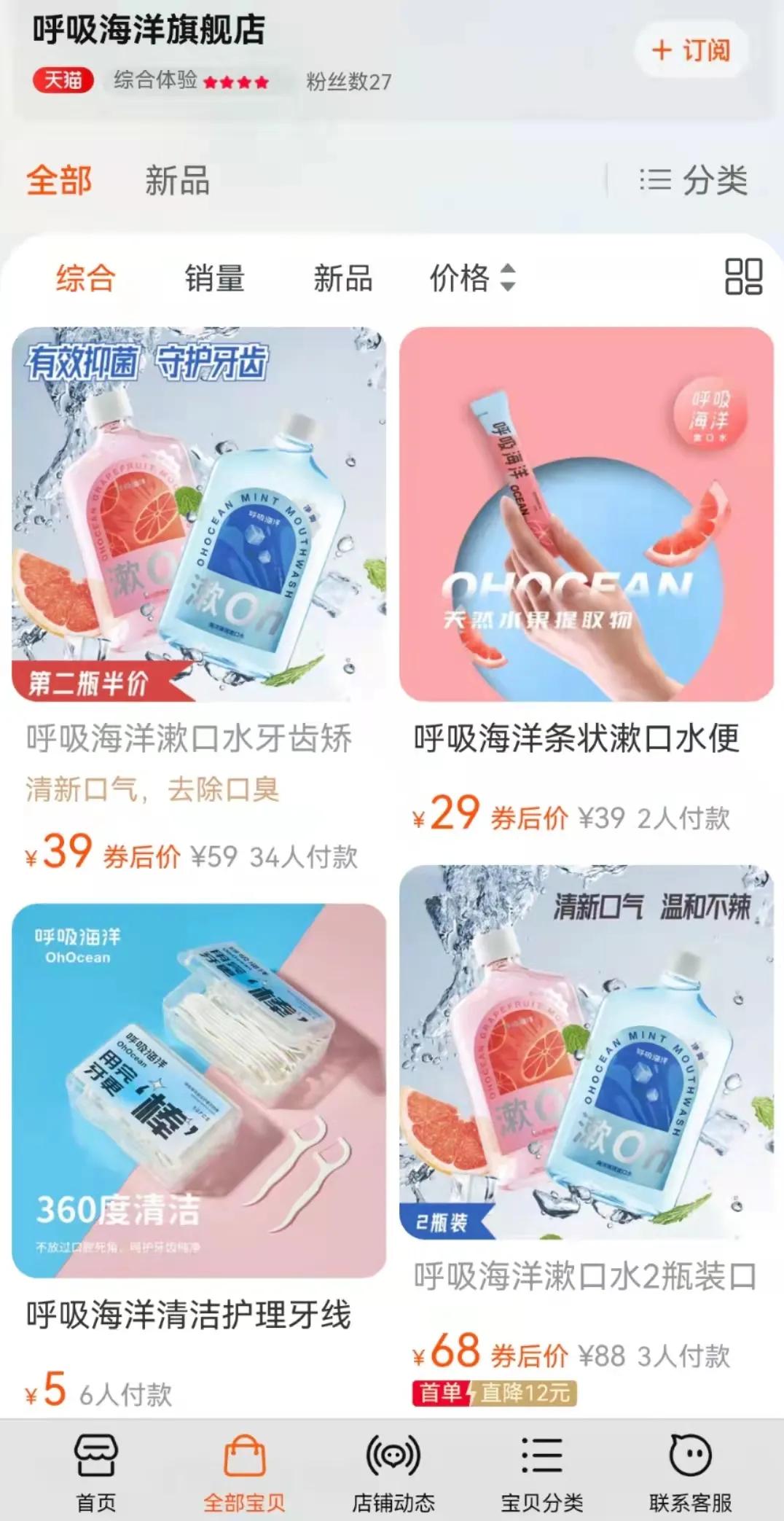Screen dimensions: 784x1521
Task: Sort by 新品 in the sort bar
Action: [342, 278]
